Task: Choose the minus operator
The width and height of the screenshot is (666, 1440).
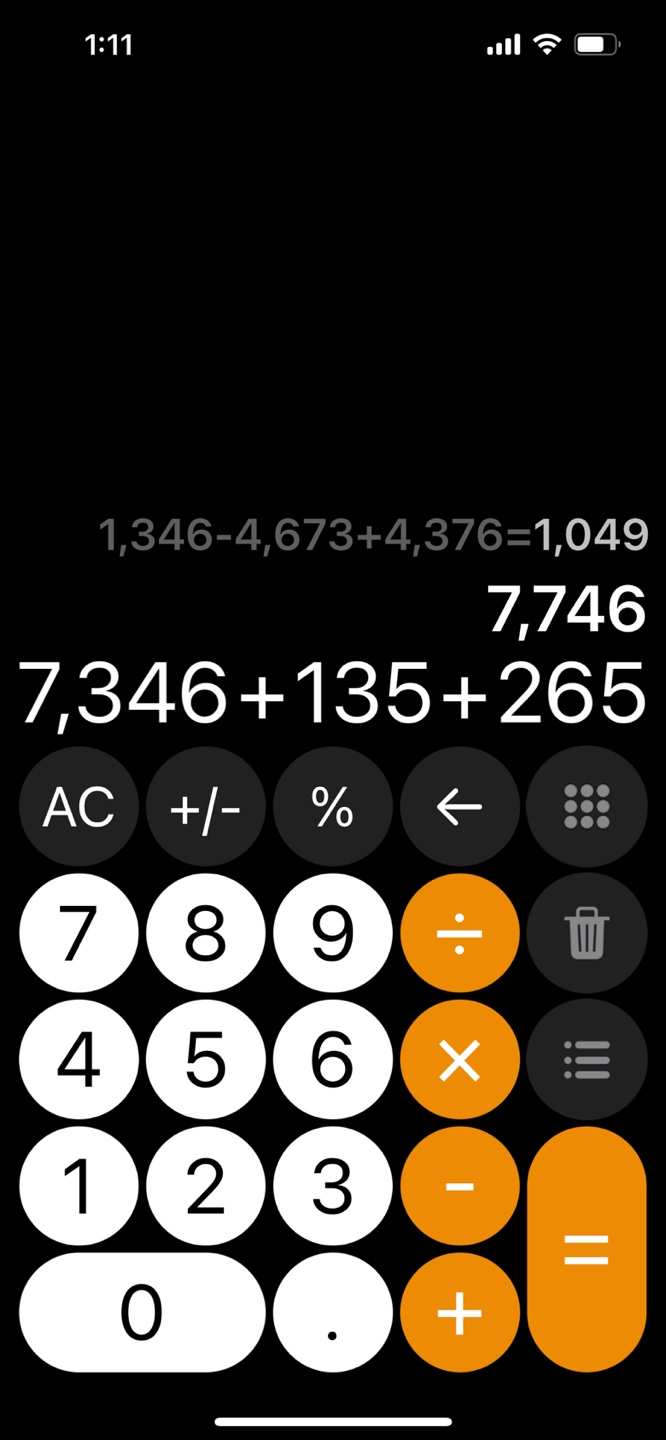Action: [x=460, y=1186]
